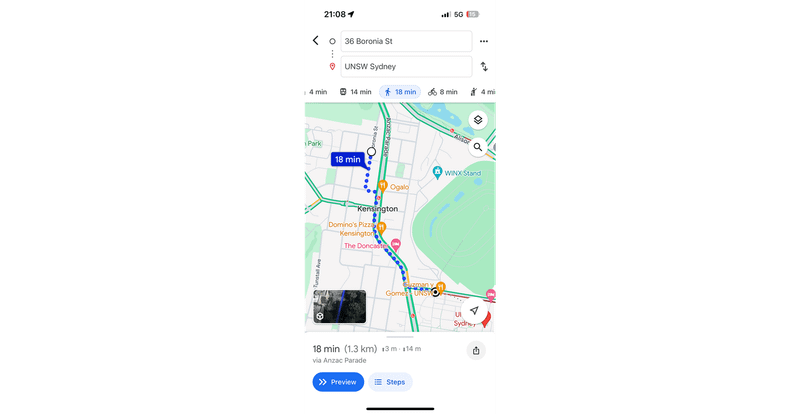
Task: Open the three-dot options menu
Action: [x=484, y=41]
